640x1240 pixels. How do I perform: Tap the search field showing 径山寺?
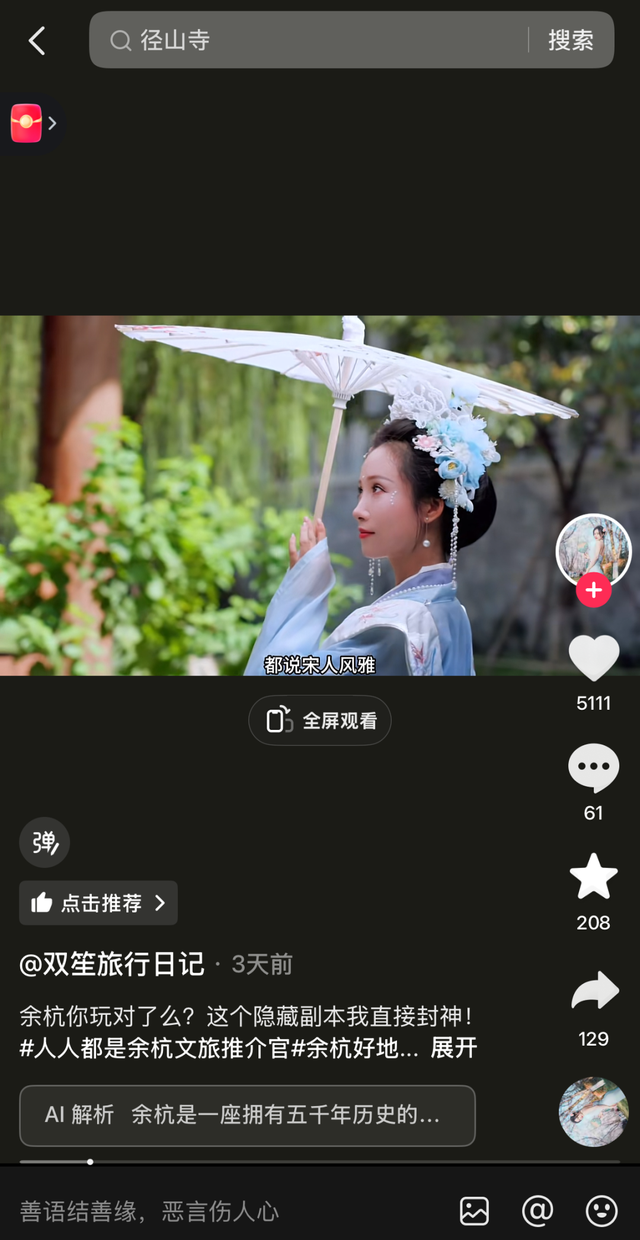(x=320, y=41)
